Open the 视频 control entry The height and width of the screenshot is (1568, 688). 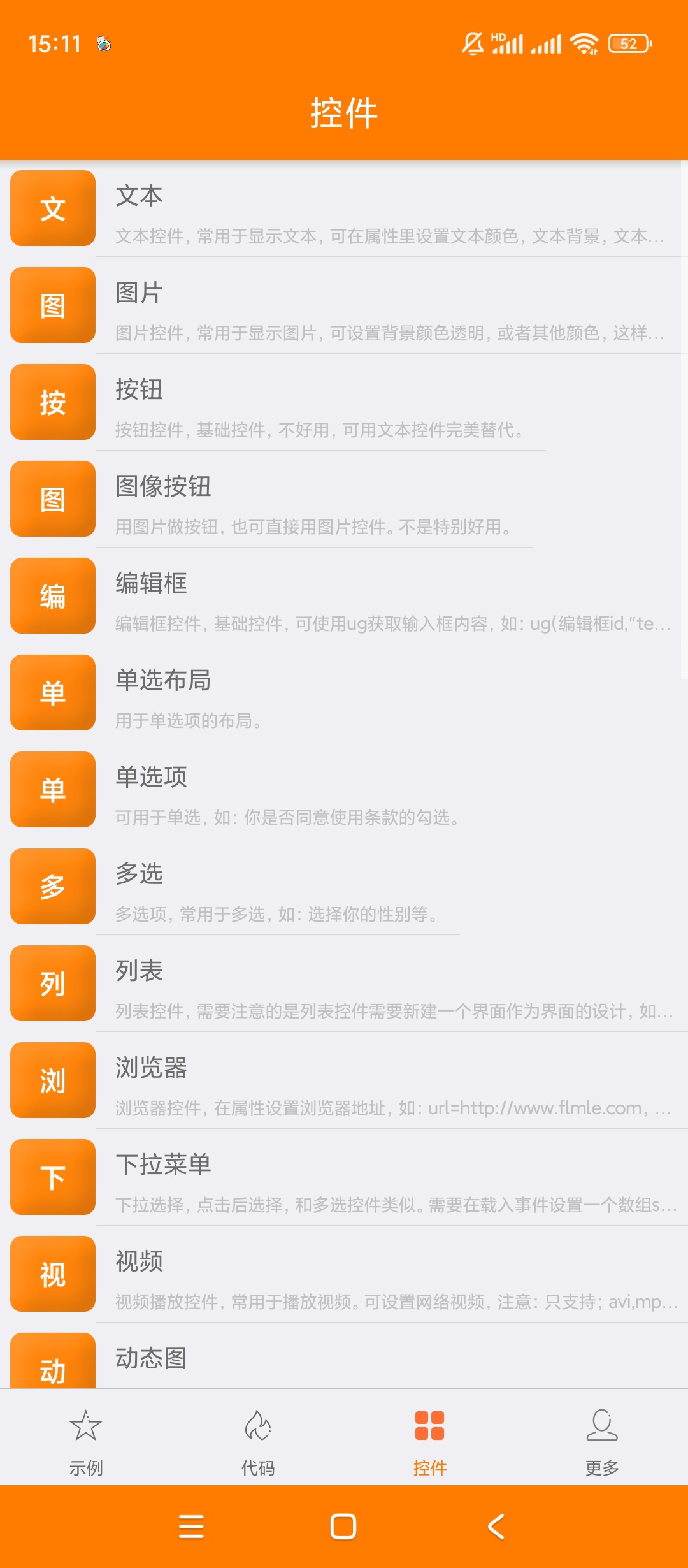pos(344,1274)
